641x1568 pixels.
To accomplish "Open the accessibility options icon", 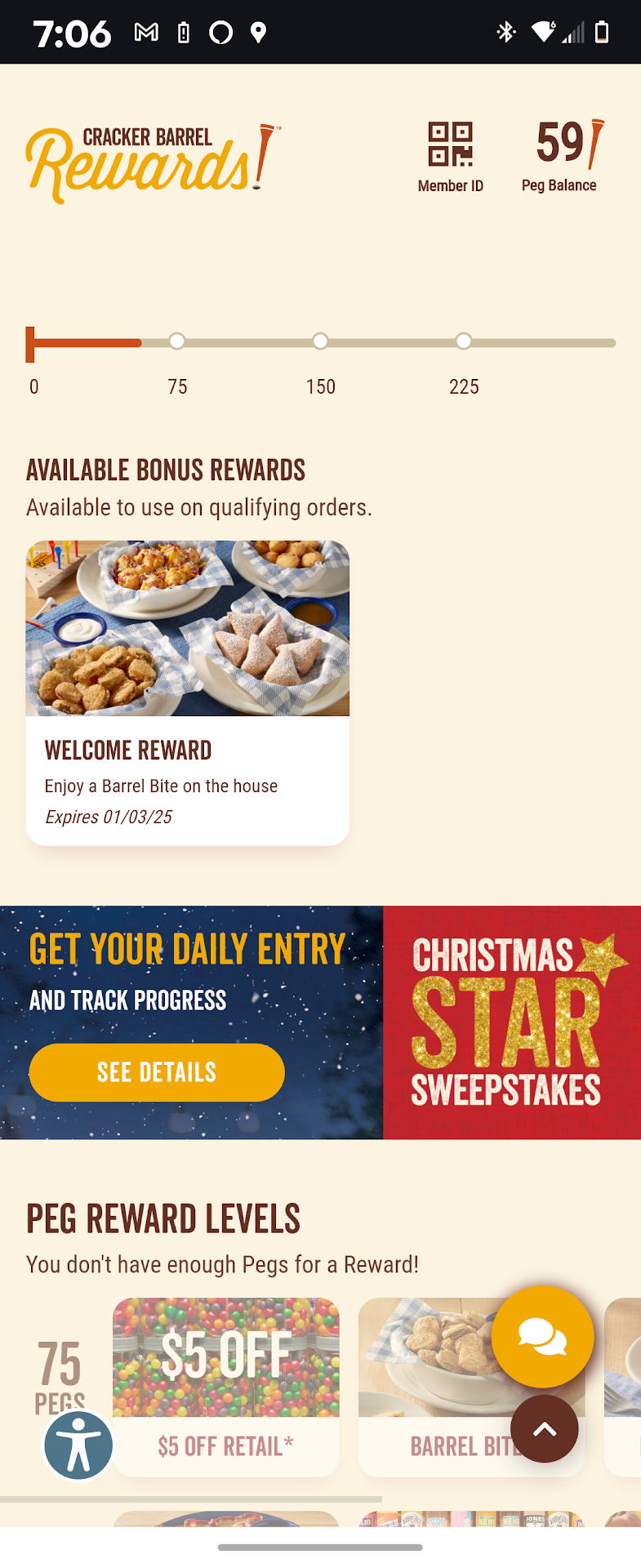I will (78, 1445).
